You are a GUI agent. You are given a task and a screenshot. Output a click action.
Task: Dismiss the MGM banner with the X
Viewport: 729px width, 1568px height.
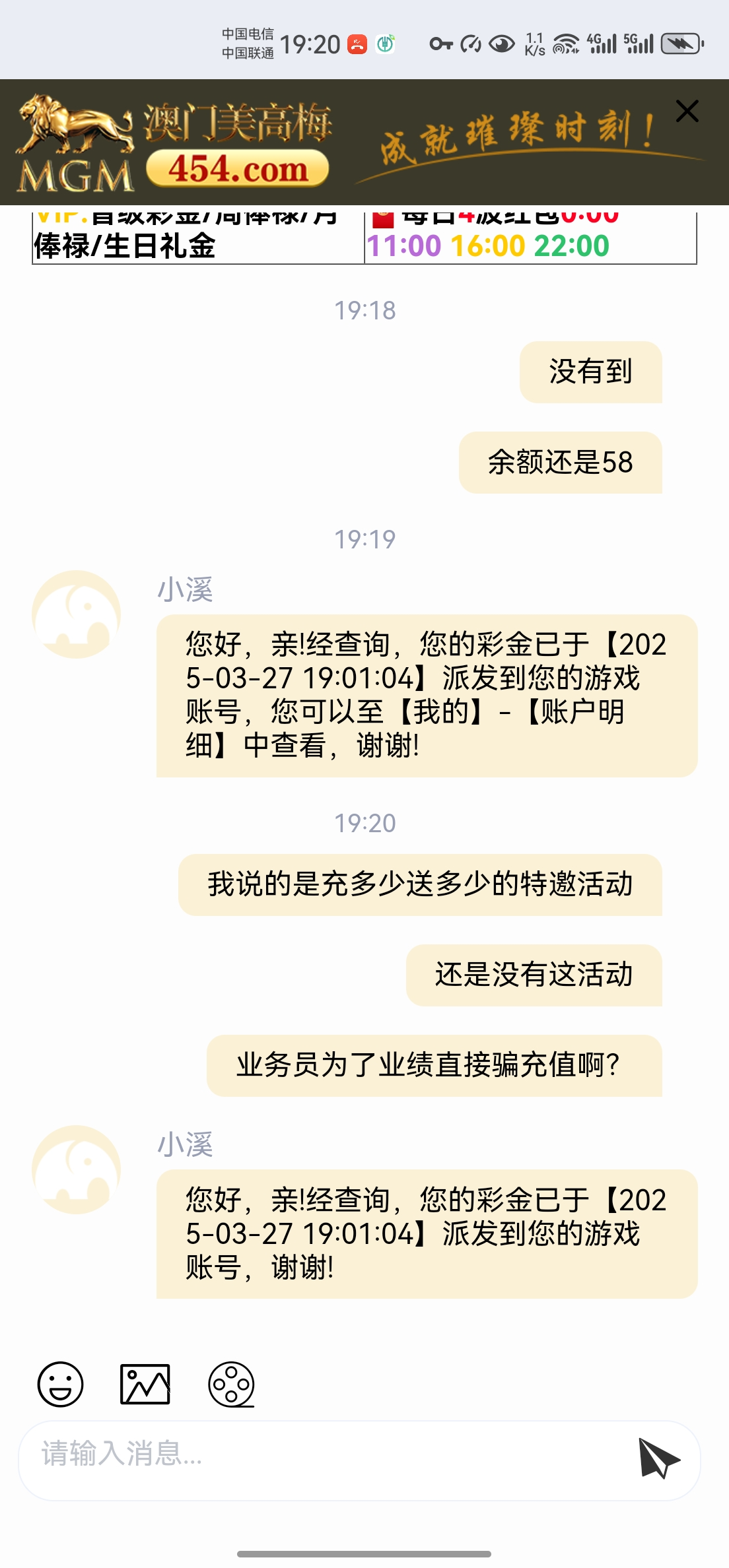click(687, 111)
